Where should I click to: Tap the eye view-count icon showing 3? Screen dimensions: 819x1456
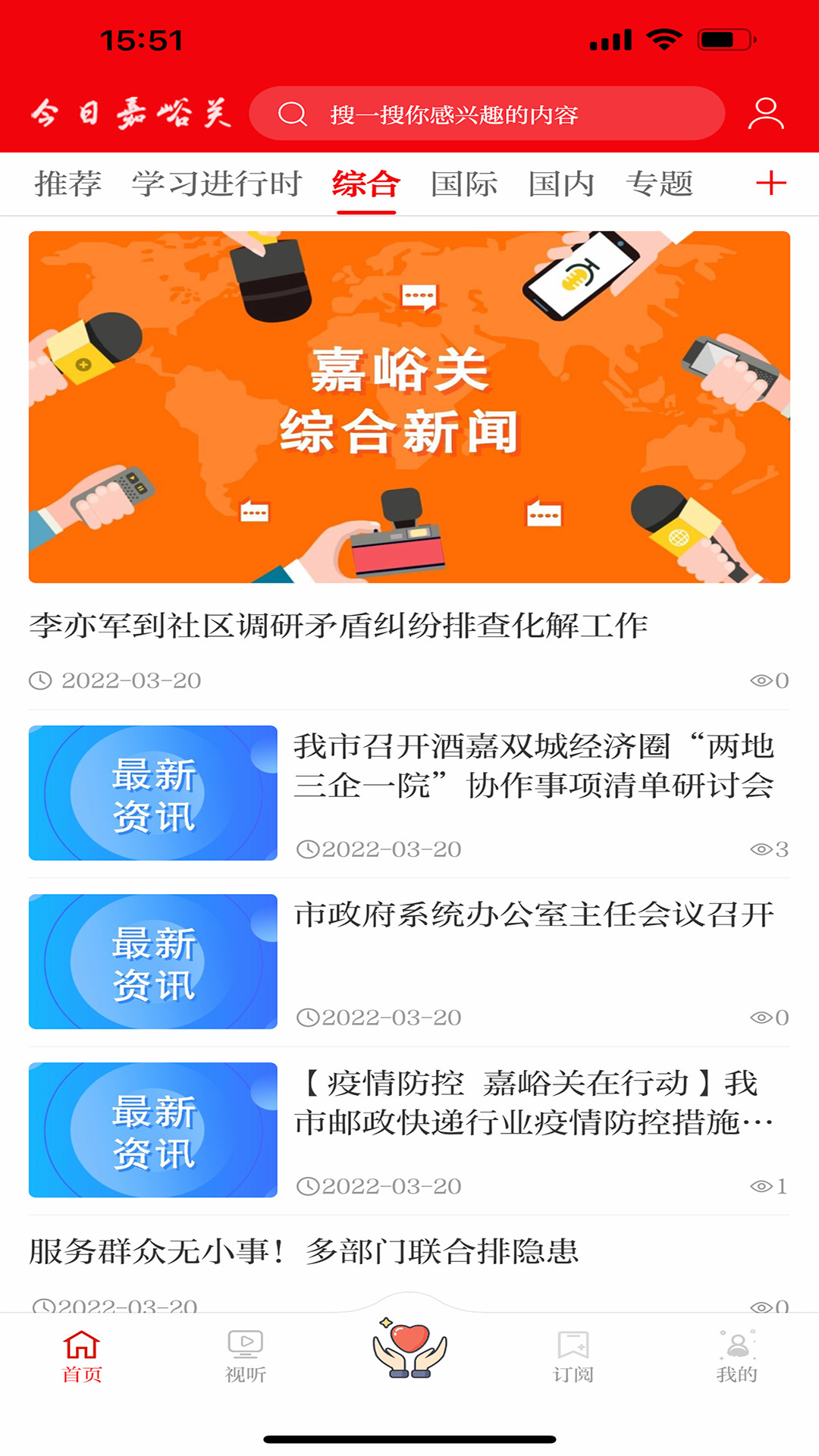click(x=763, y=848)
